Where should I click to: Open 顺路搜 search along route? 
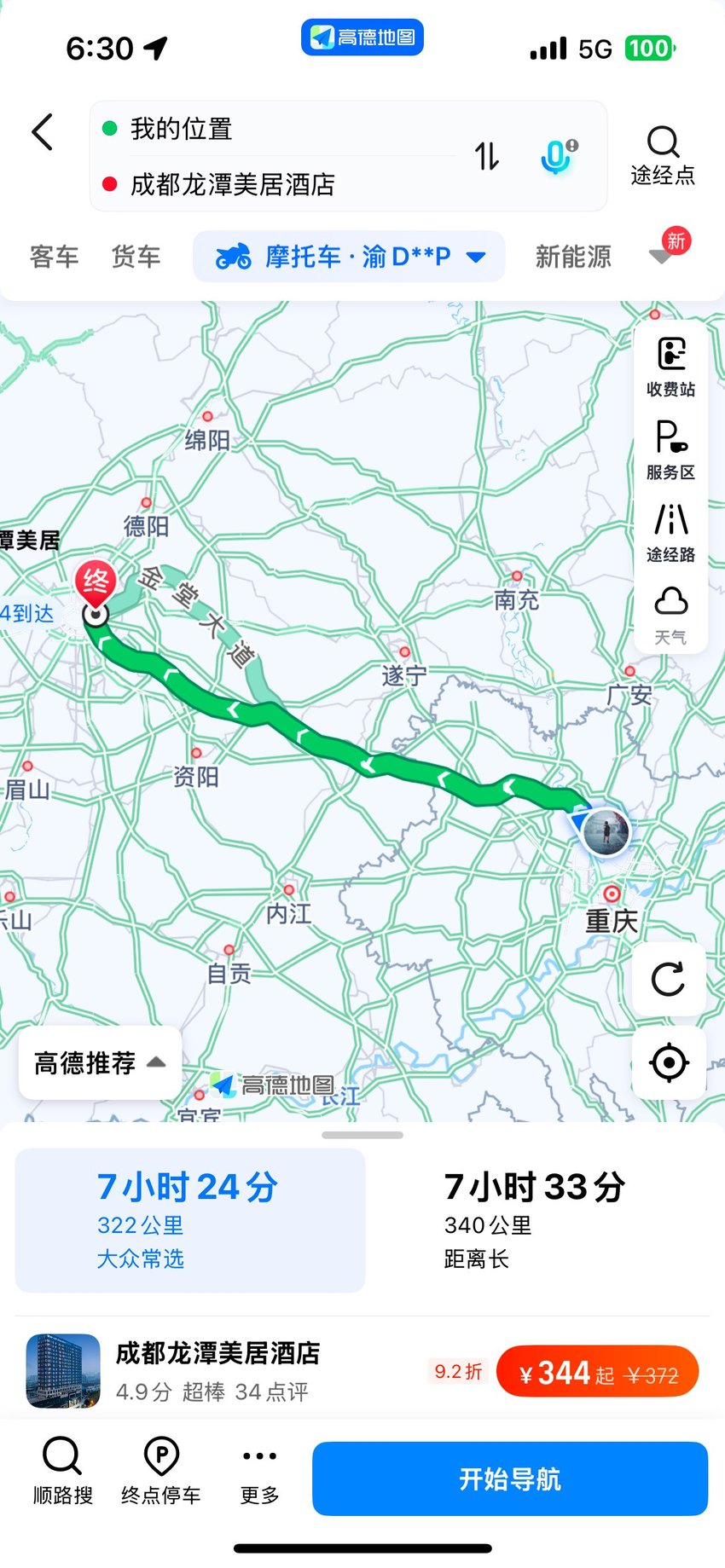(62, 1472)
